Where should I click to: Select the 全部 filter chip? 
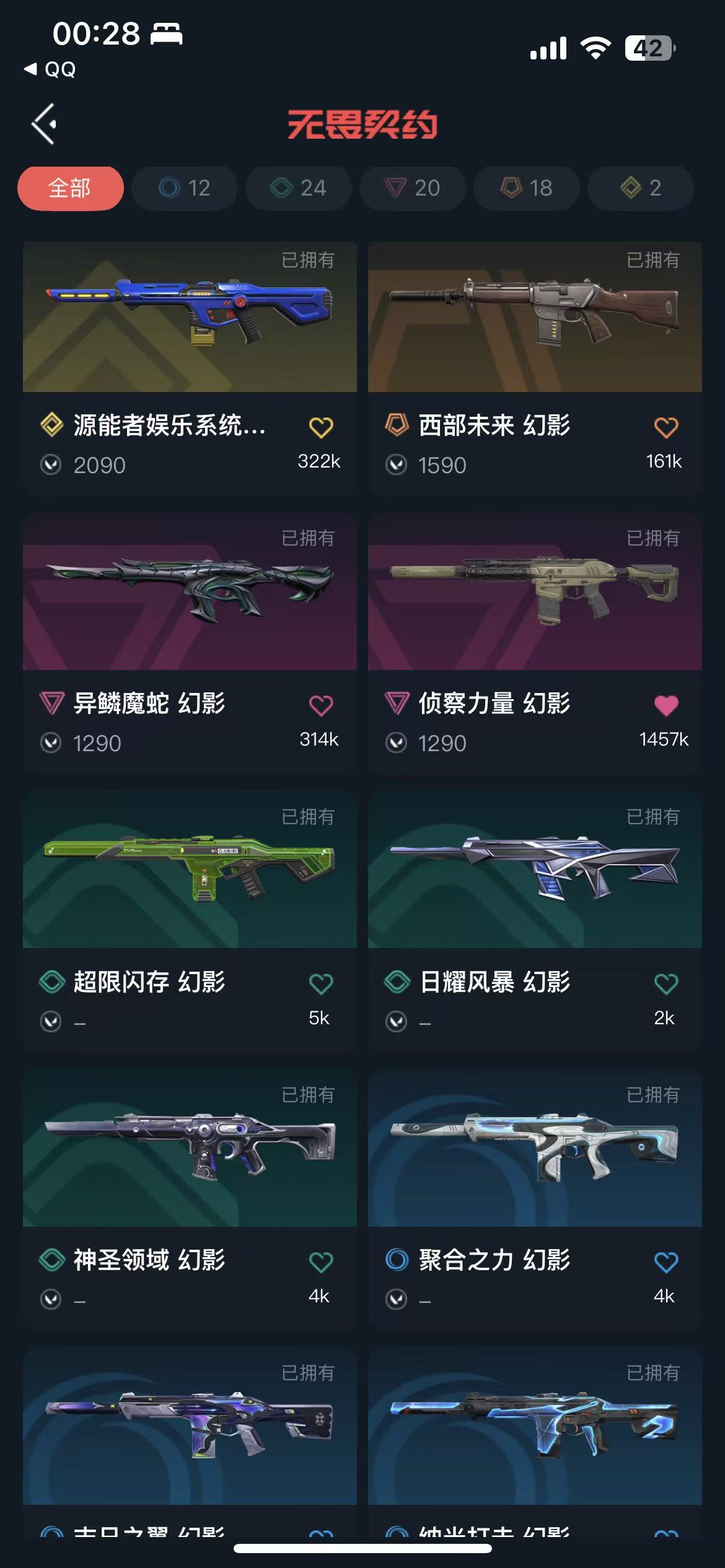point(71,188)
